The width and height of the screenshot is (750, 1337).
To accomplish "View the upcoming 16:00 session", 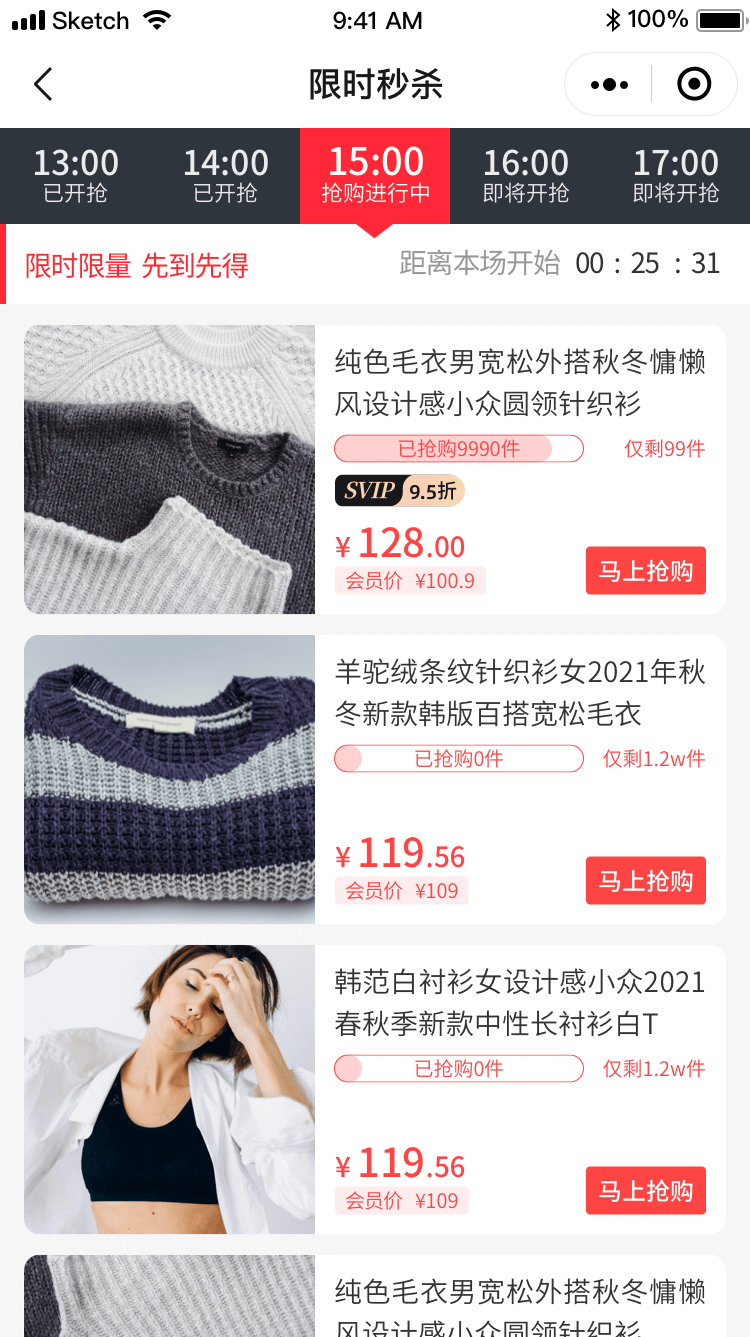I will tap(525, 175).
